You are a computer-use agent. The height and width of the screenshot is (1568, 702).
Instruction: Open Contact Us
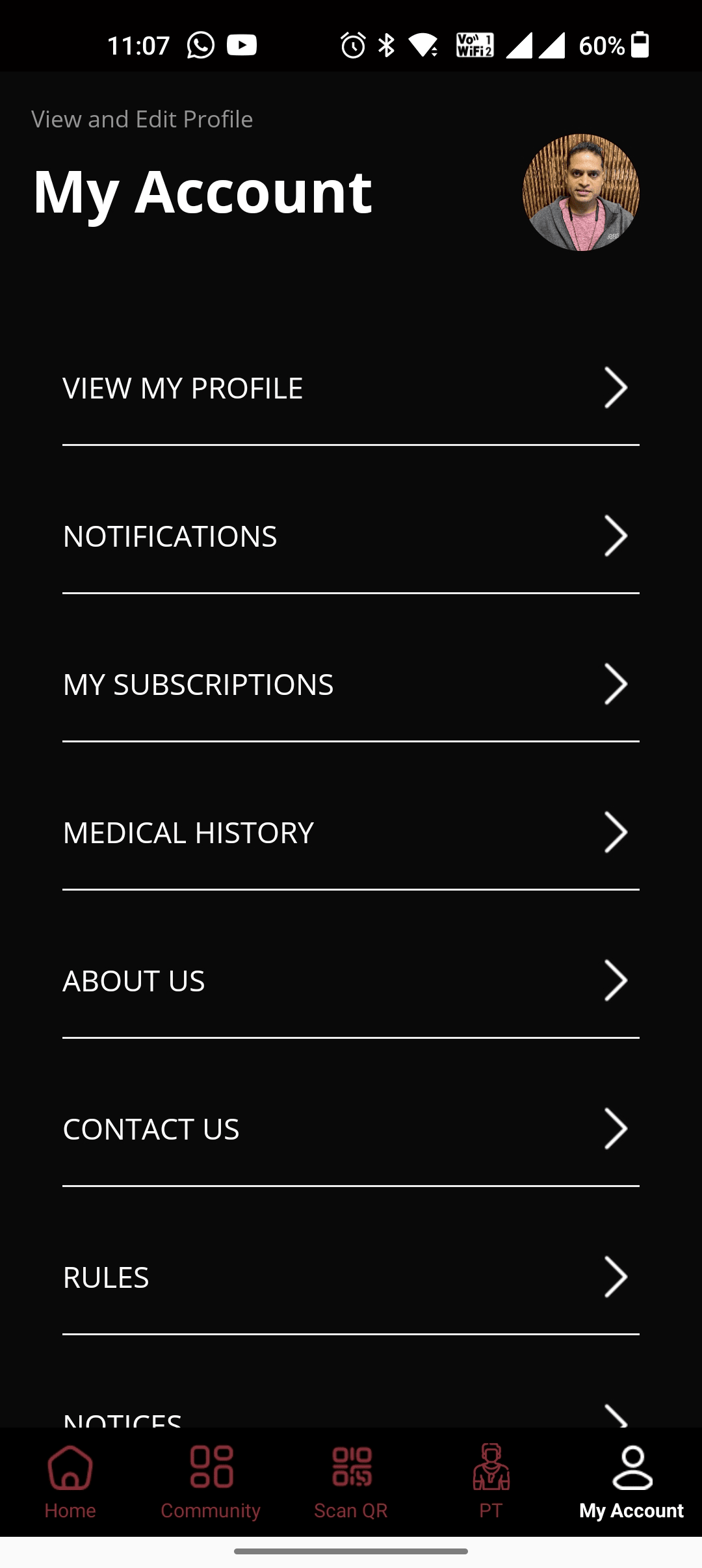351,1129
